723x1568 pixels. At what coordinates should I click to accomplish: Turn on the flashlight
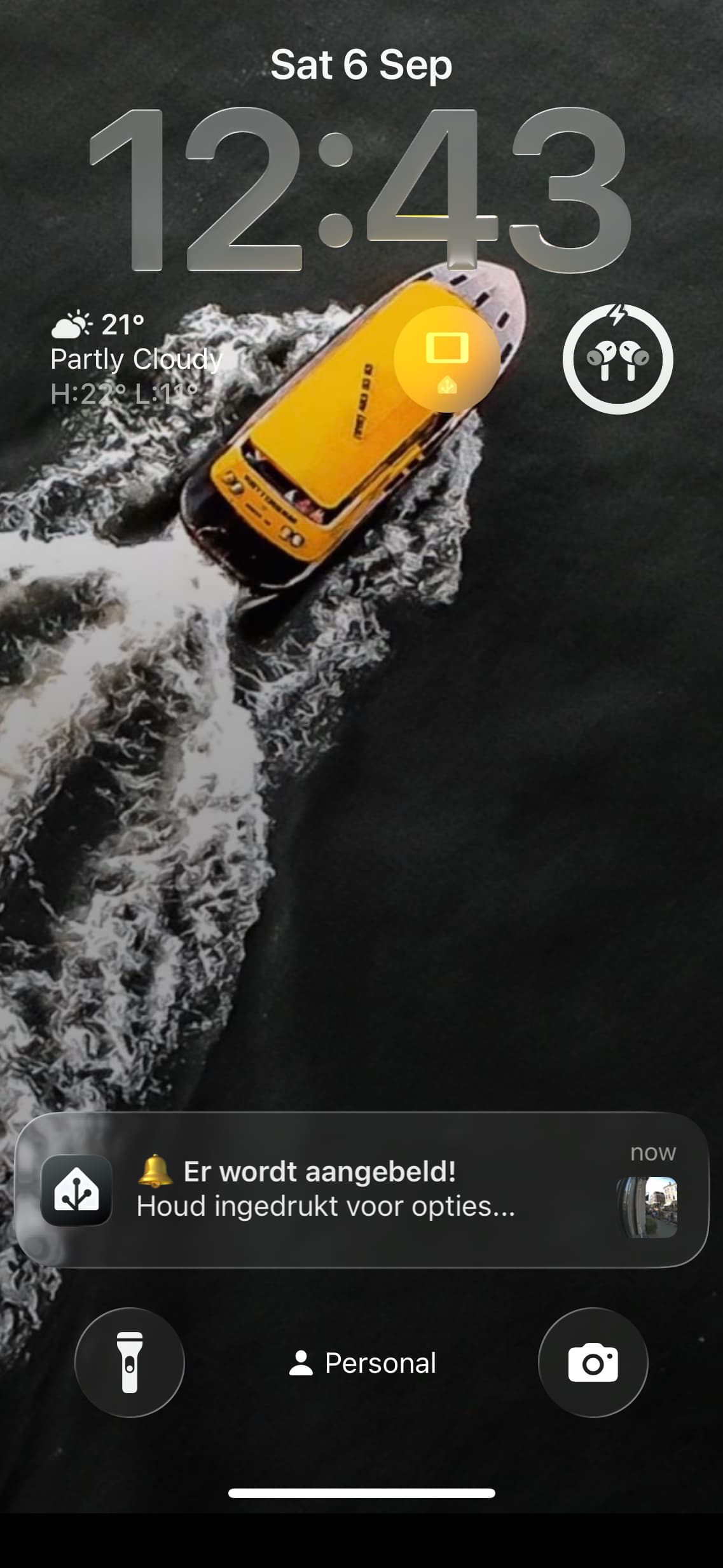coord(130,1363)
